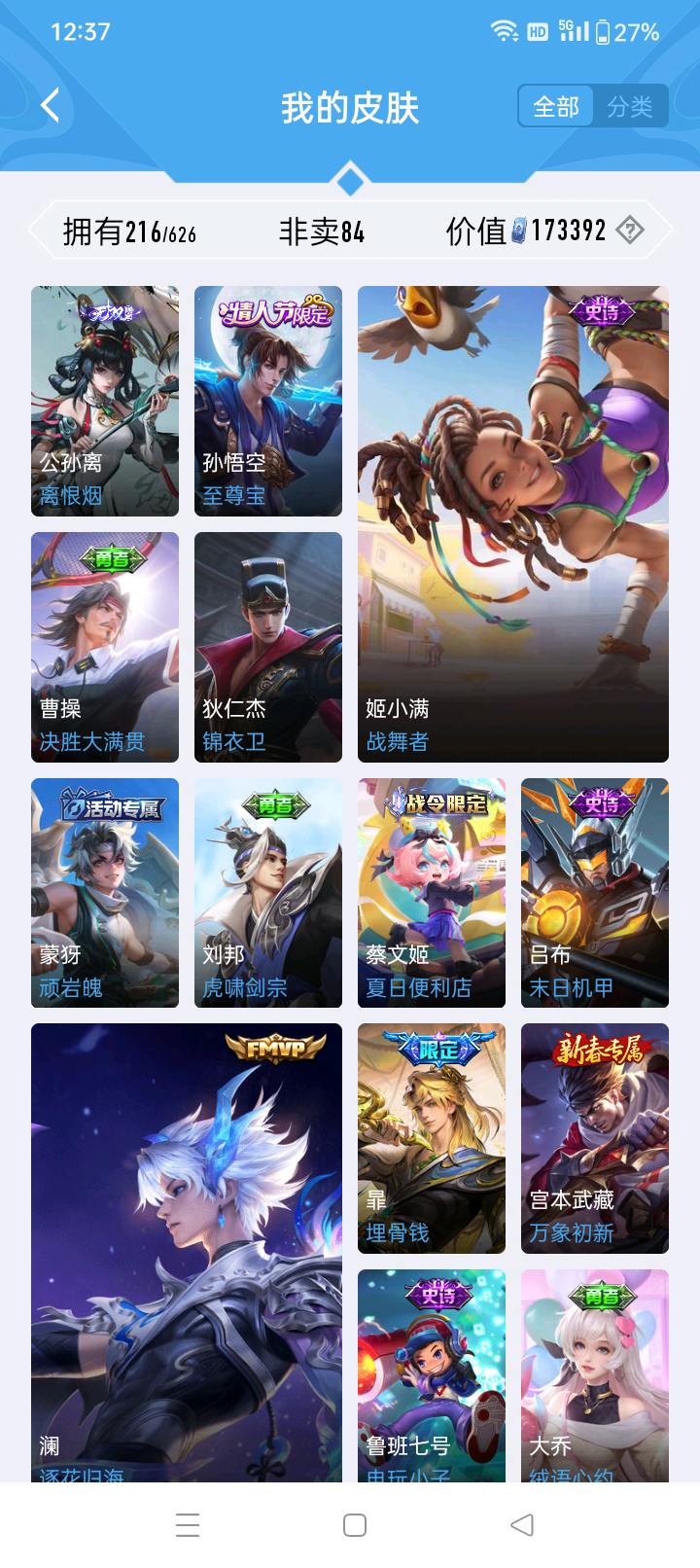Tap the system home button

tap(355, 1524)
